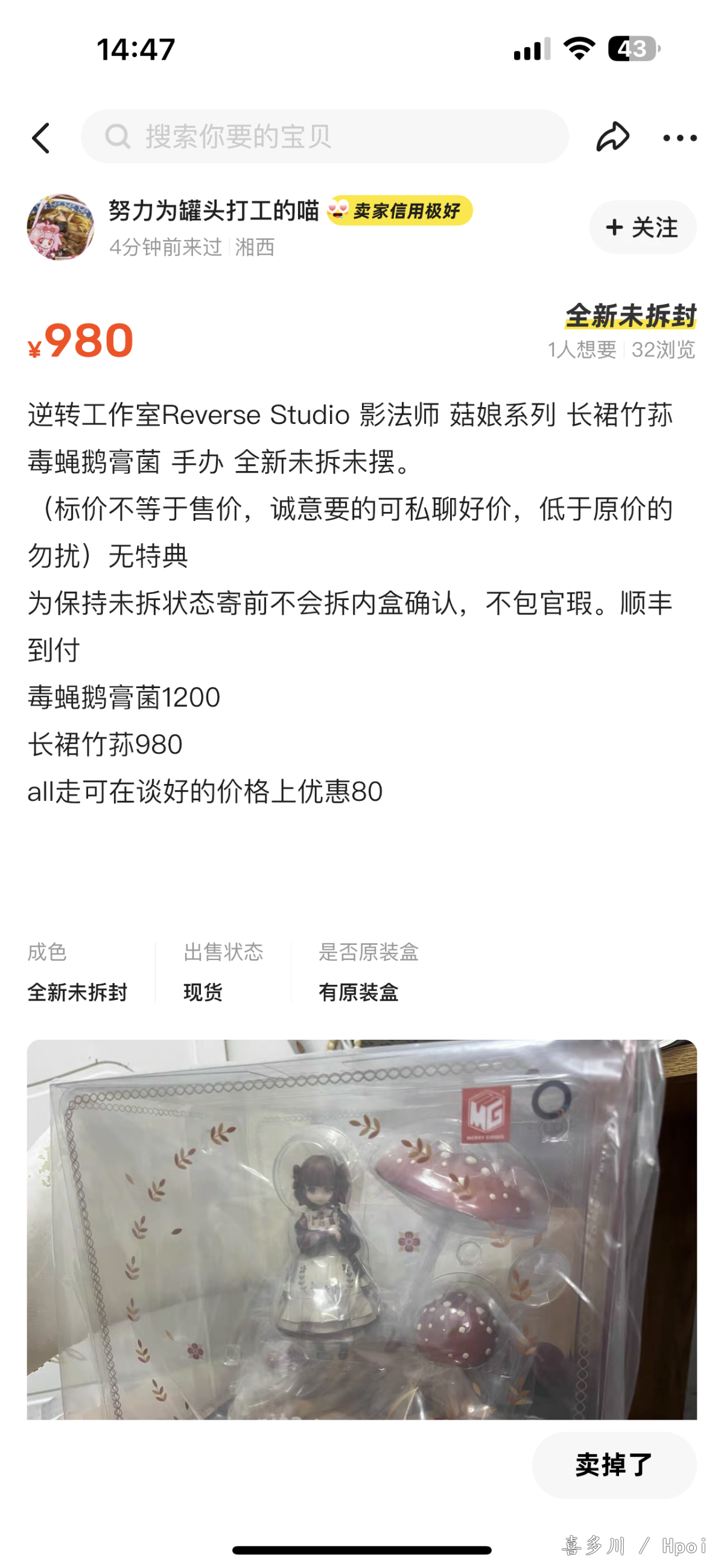This screenshot has height=1568, width=724.
Task: Follow the seller with 关注 button
Action: (643, 227)
